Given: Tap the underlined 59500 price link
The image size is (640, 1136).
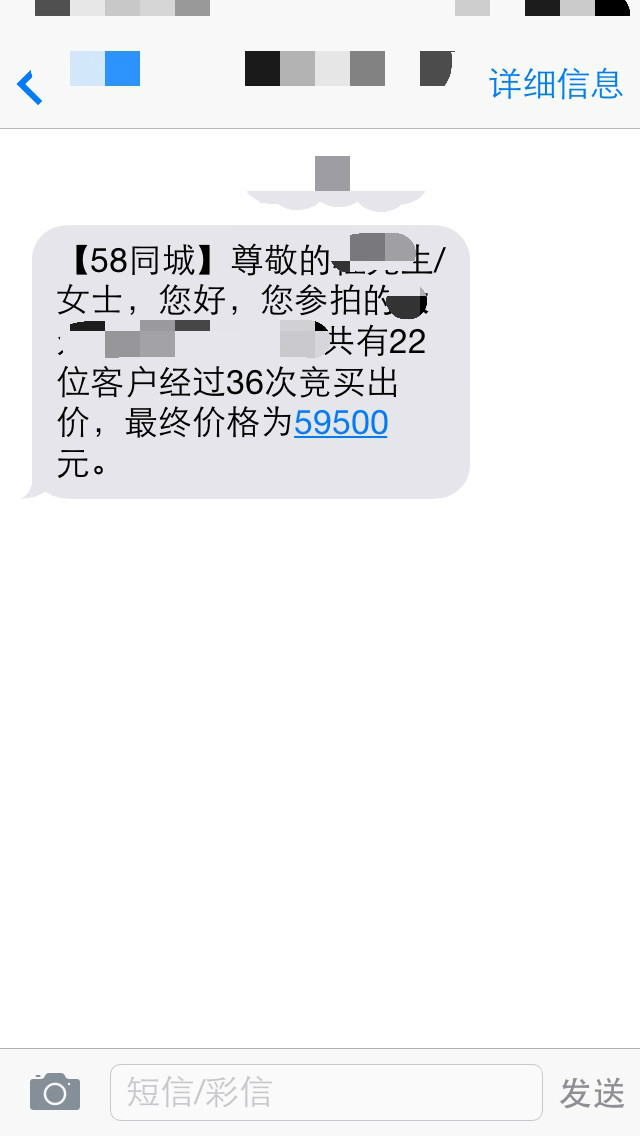Looking at the screenshot, I should [341, 424].
